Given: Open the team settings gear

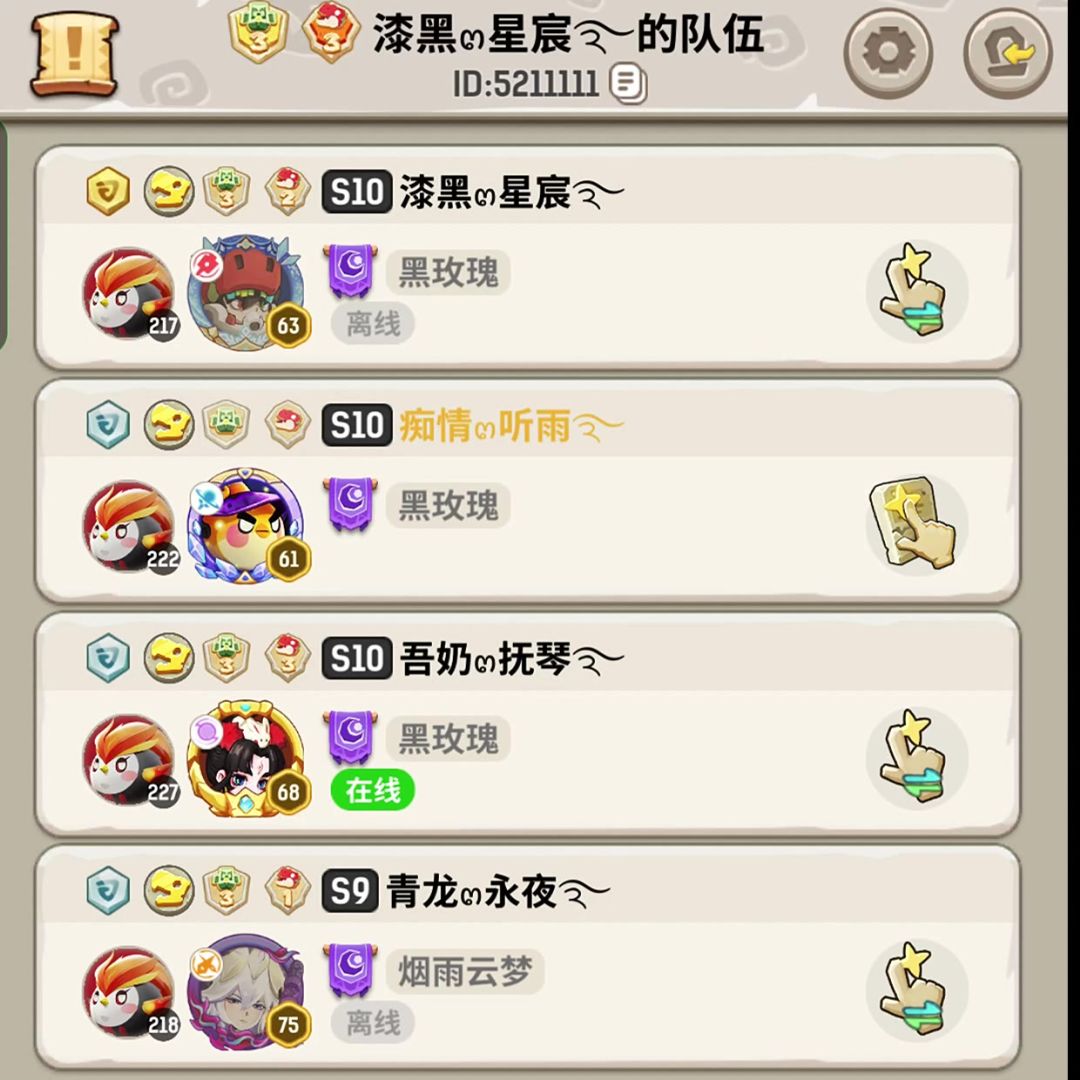Looking at the screenshot, I should (x=888, y=53).
